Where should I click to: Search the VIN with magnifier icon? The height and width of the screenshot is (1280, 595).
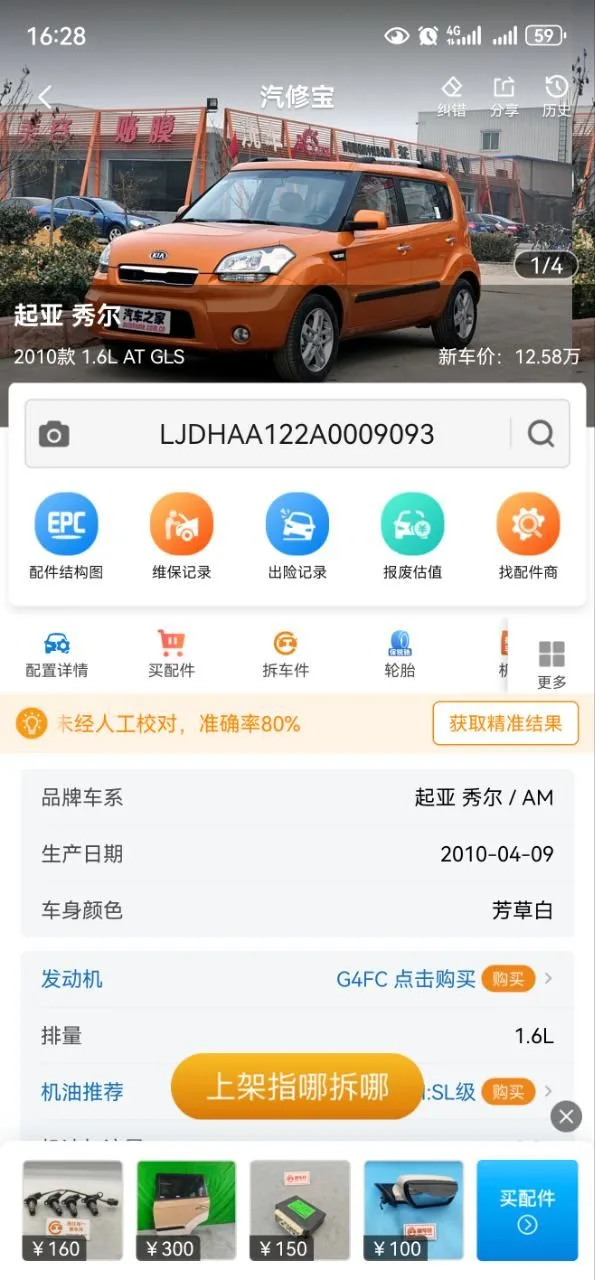click(x=541, y=434)
